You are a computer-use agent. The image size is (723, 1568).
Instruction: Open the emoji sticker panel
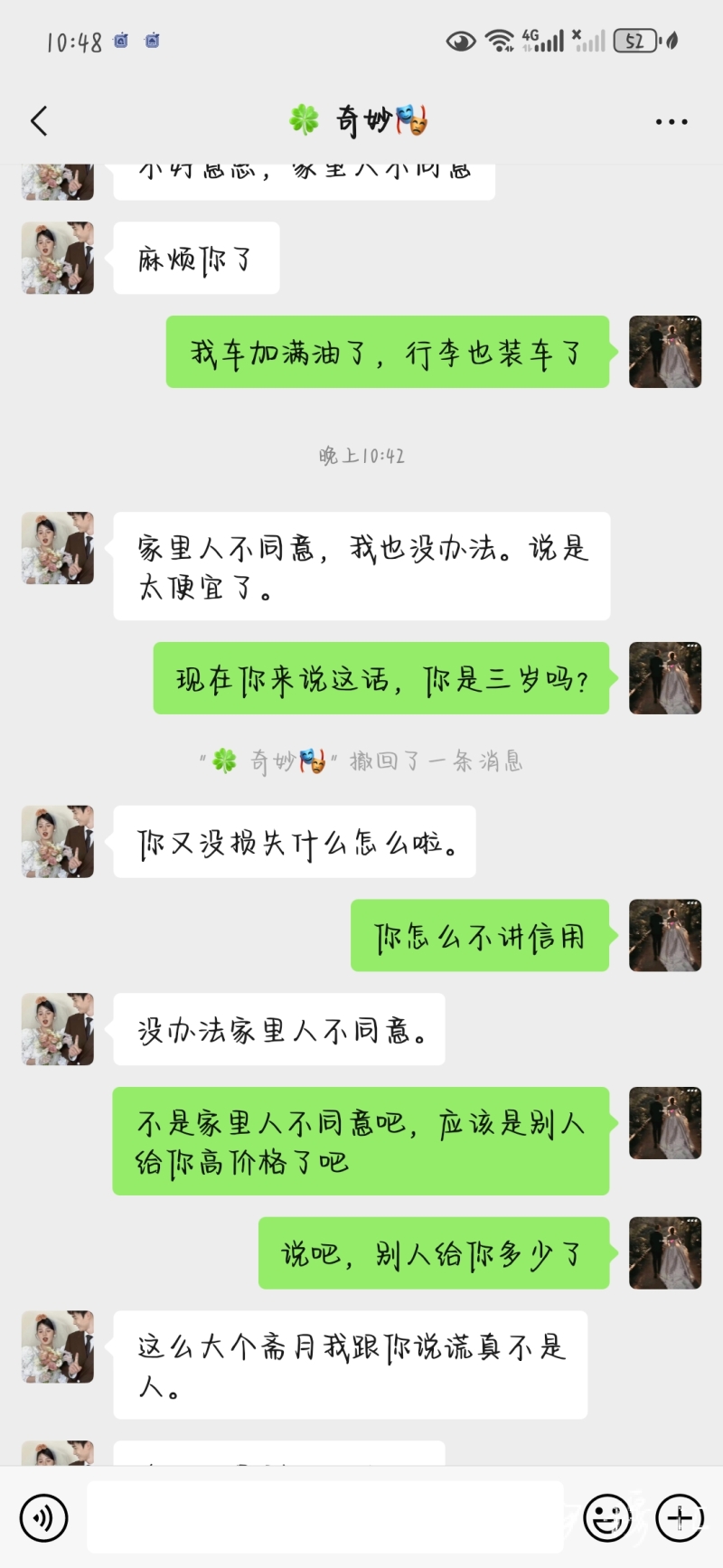pos(607,1517)
